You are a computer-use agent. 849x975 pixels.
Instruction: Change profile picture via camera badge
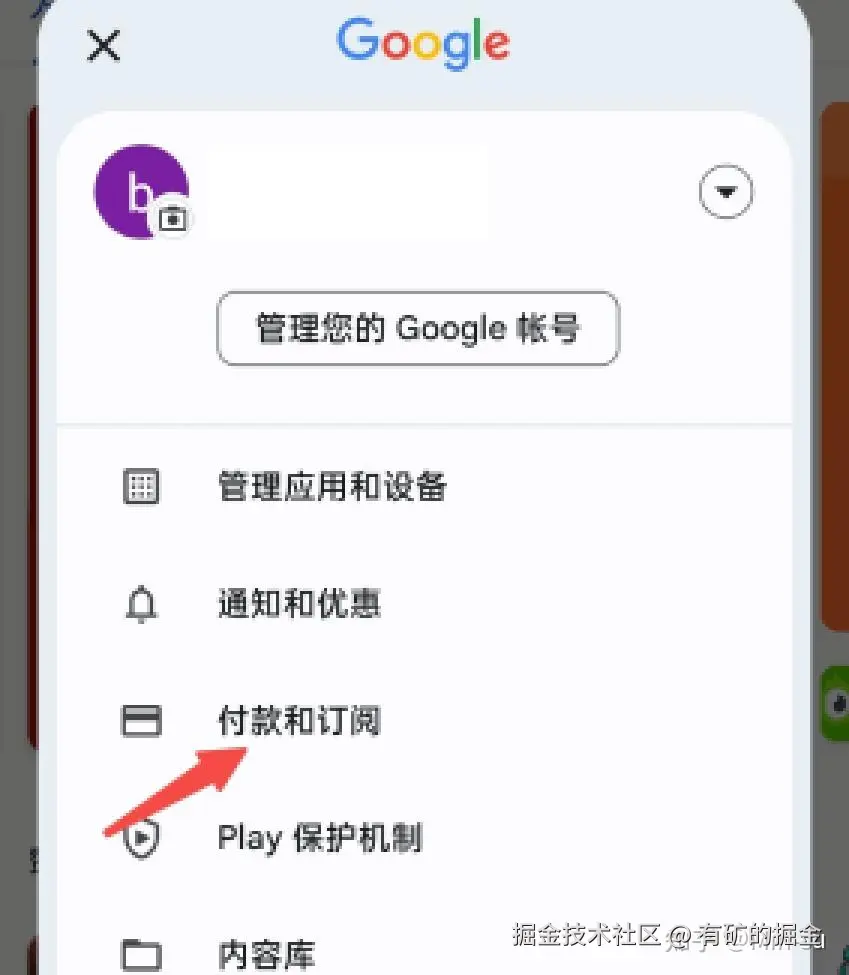pyautogui.click(x=173, y=217)
